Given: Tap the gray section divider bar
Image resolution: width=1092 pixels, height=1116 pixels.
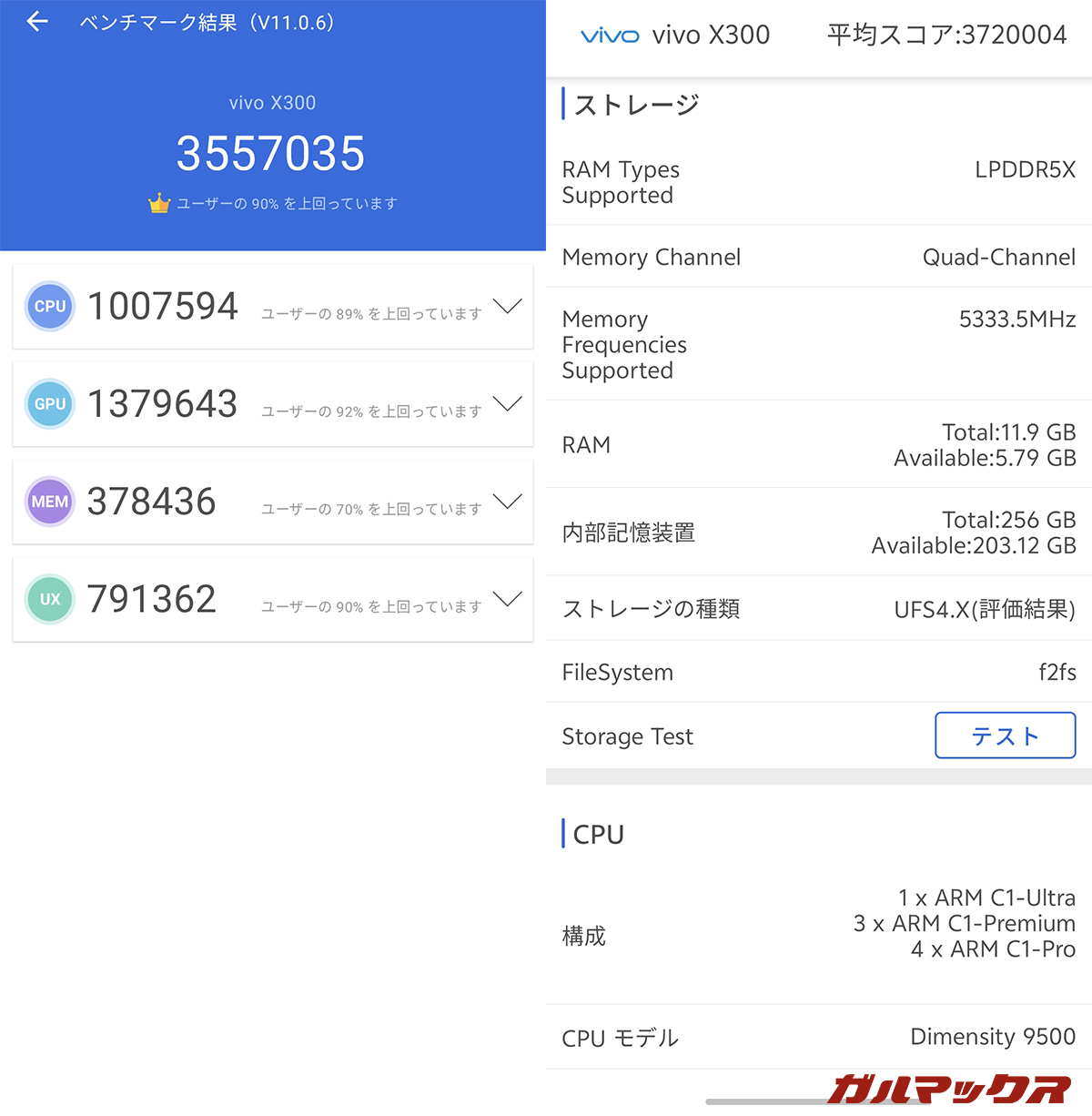Looking at the screenshot, I should pos(817,776).
